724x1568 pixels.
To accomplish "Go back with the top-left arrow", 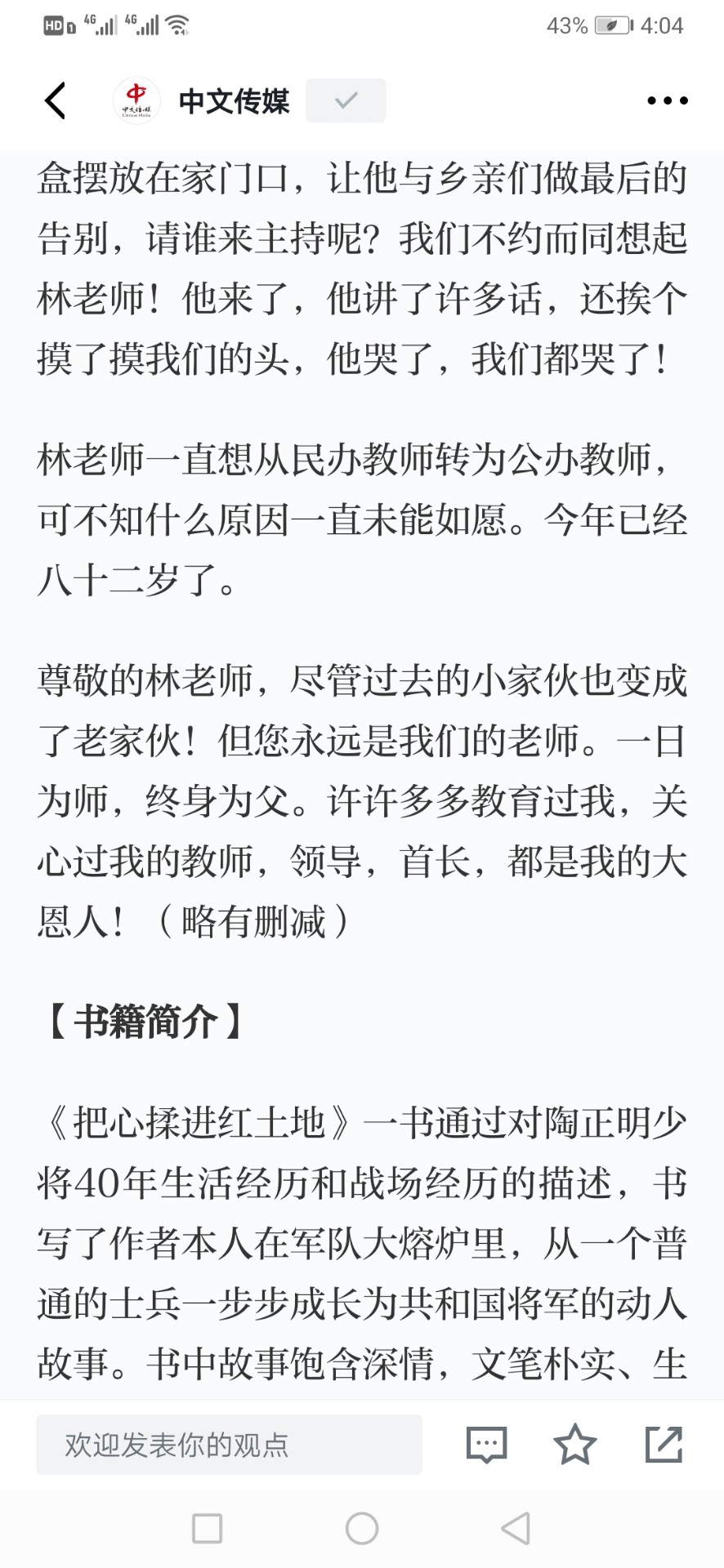I will [55, 100].
